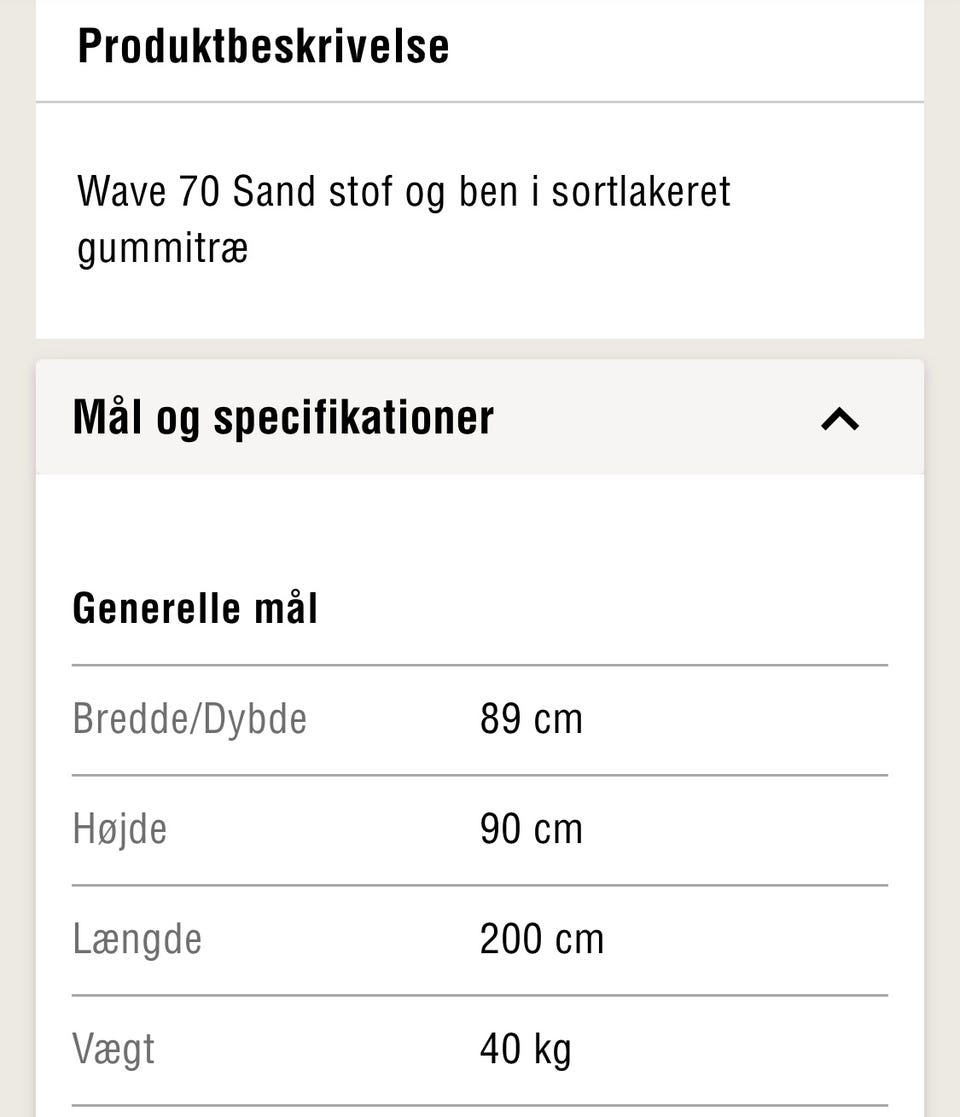Click the 90 cm measurement value
960x1117 pixels.
coord(531,828)
